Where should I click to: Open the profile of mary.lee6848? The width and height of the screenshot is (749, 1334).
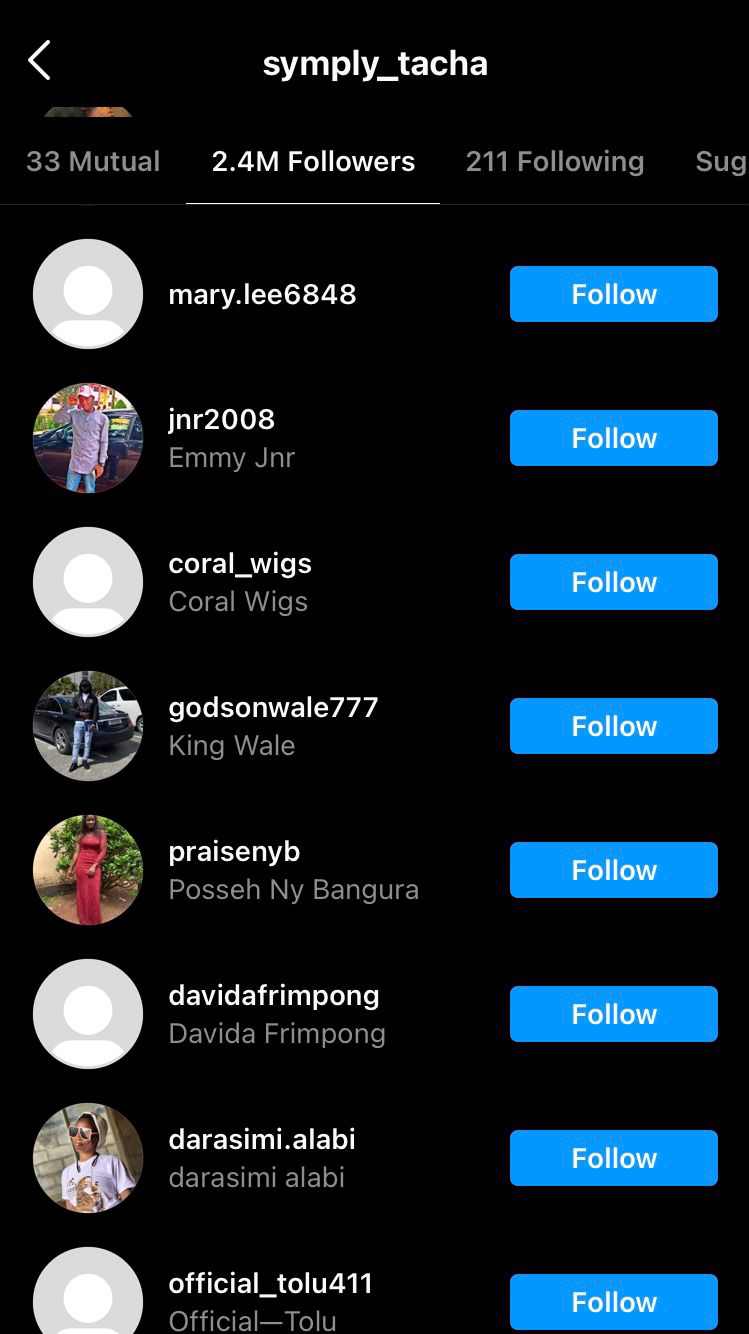262,294
